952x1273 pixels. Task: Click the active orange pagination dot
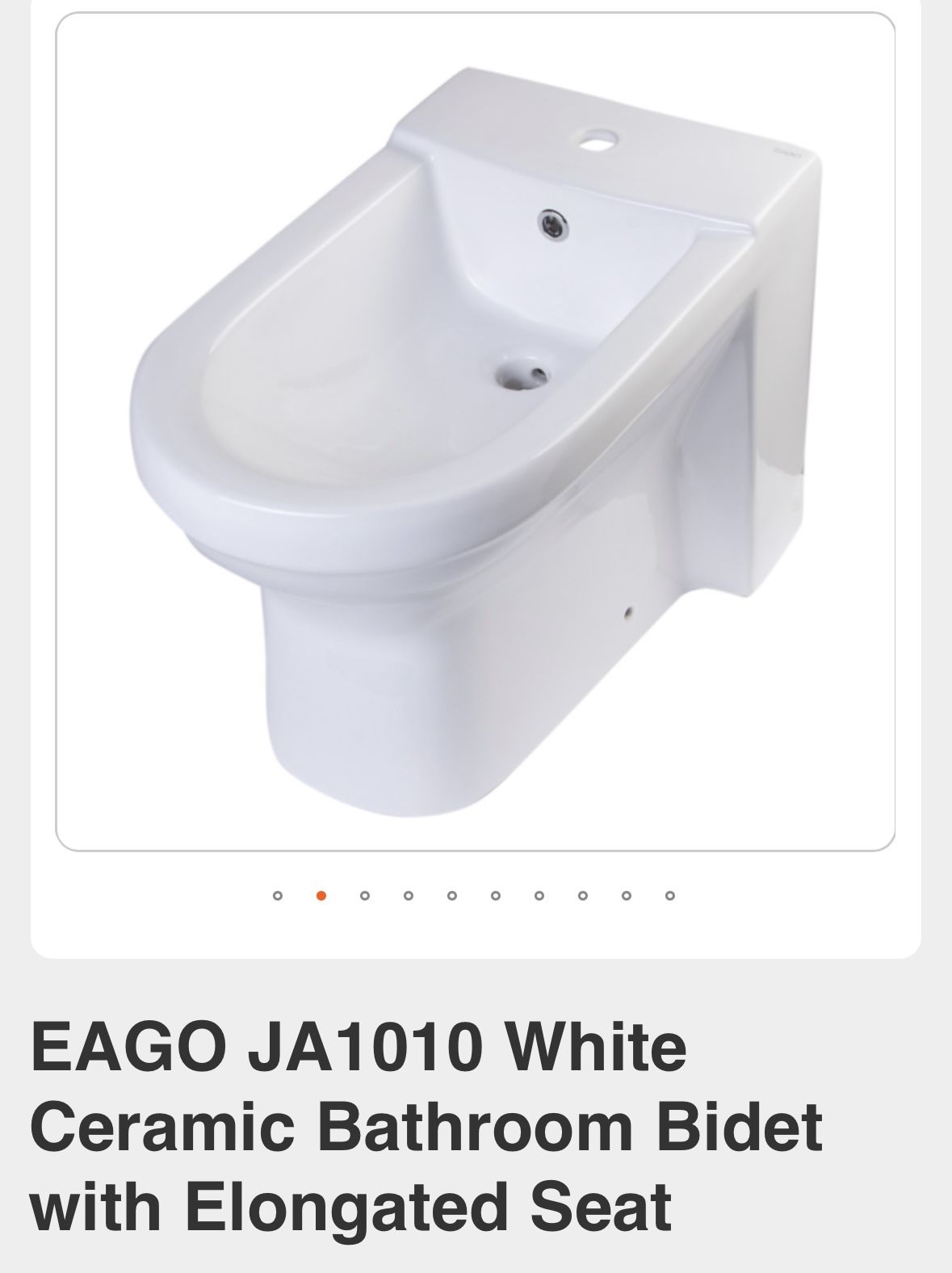click(x=322, y=896)
